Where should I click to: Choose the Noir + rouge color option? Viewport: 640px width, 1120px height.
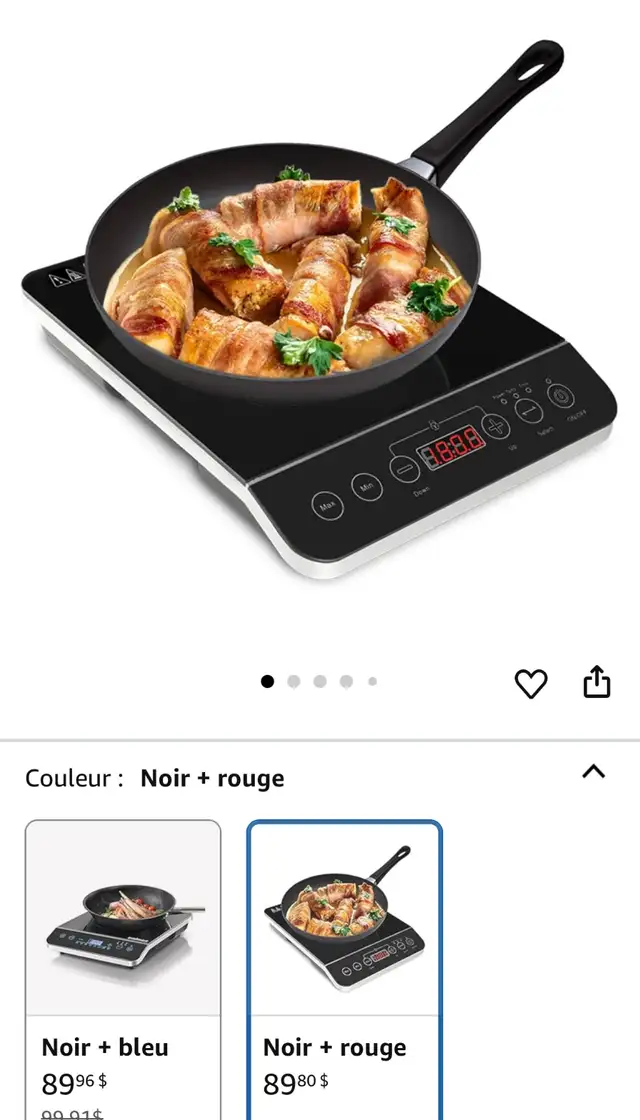point(344,969)
